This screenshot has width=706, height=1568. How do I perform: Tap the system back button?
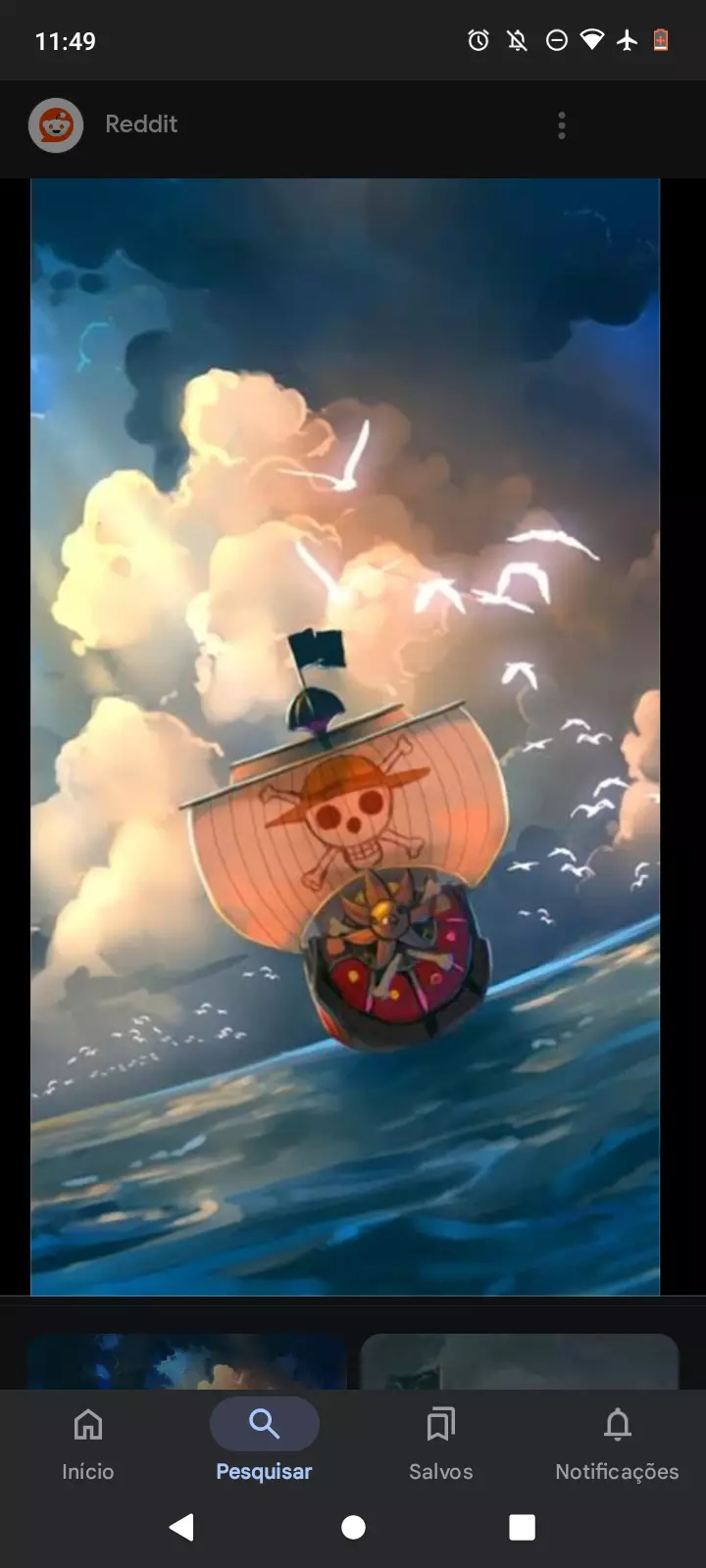(181, 1527)
